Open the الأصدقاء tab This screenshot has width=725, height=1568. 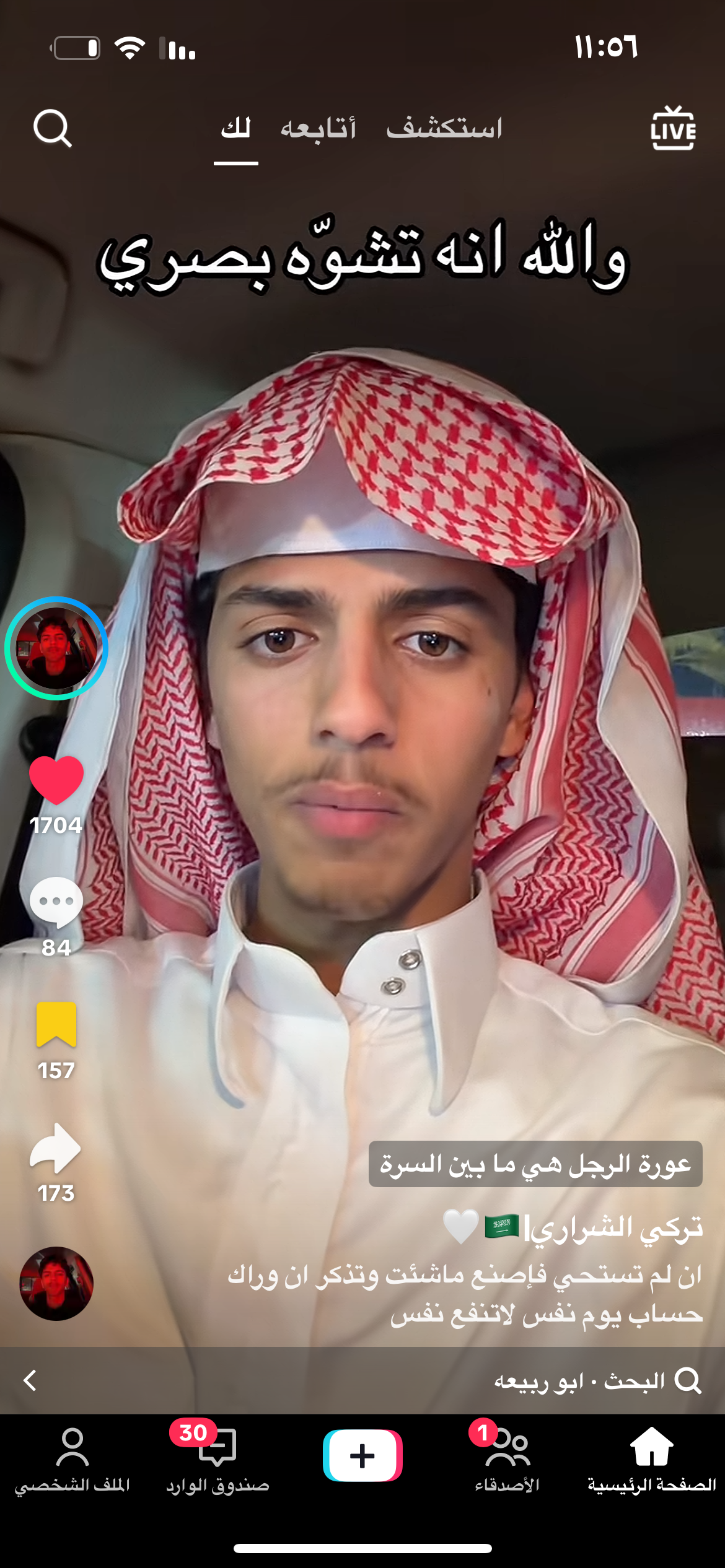click(x=507, y=1459)
